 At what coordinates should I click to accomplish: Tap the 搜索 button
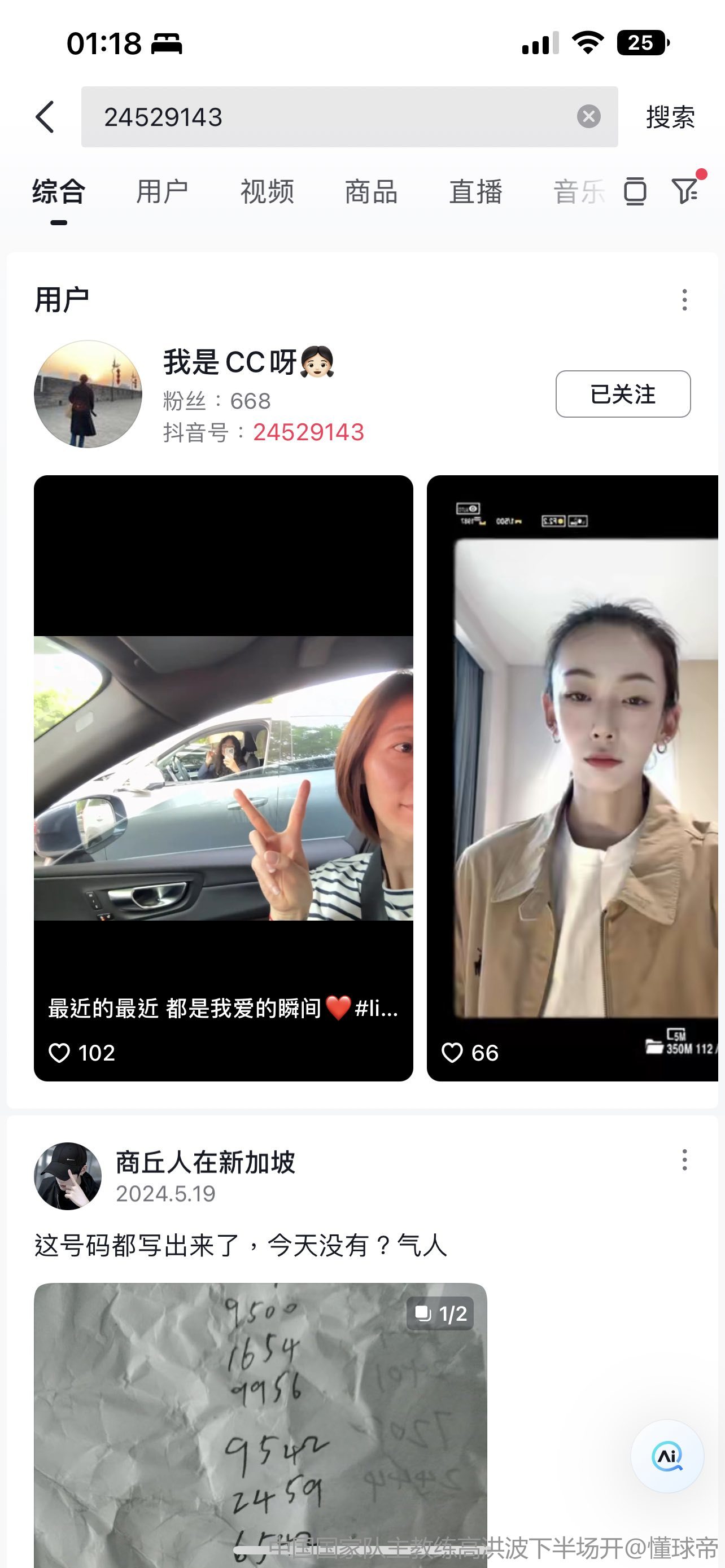click(670, 117)
